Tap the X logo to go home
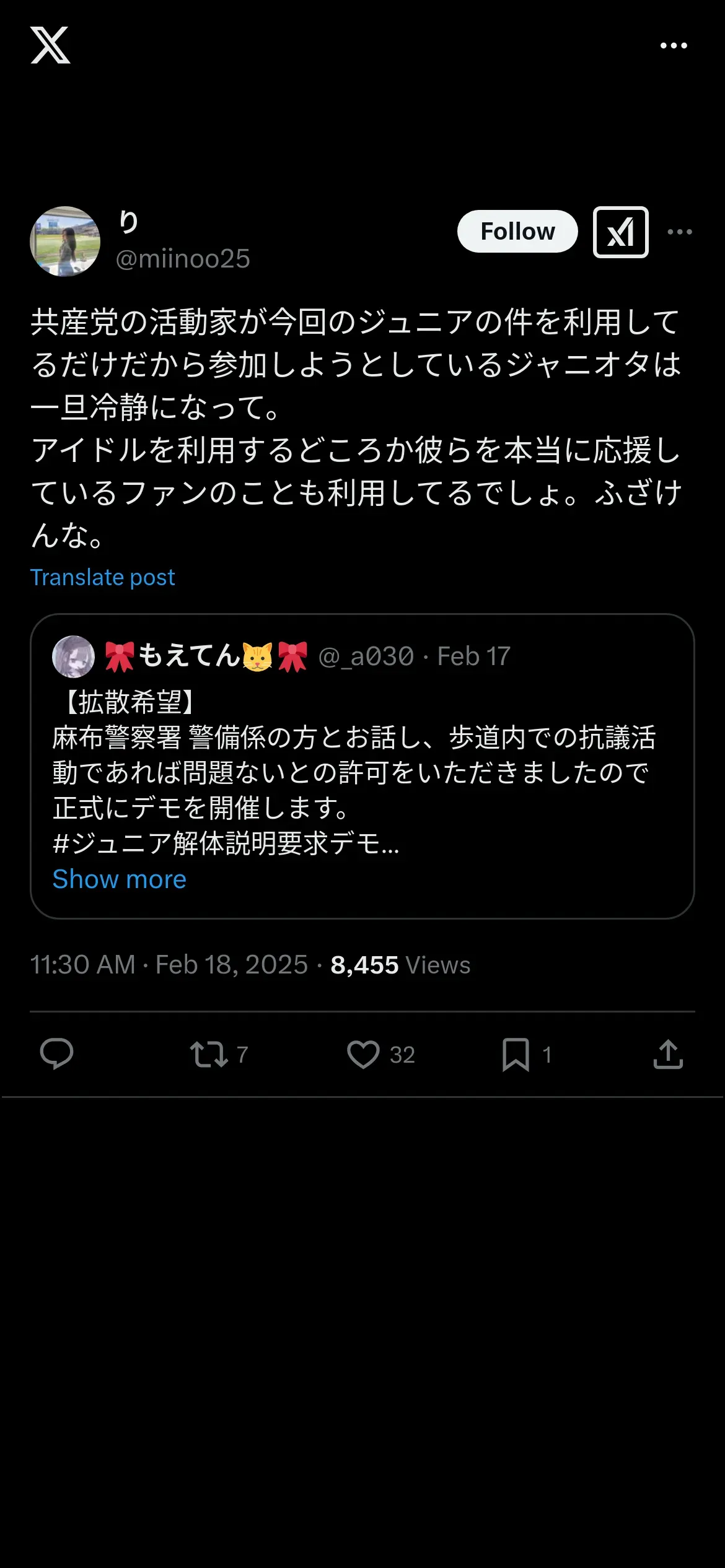The height and width of the screenshot is (1568, 725). coord(50,45)
